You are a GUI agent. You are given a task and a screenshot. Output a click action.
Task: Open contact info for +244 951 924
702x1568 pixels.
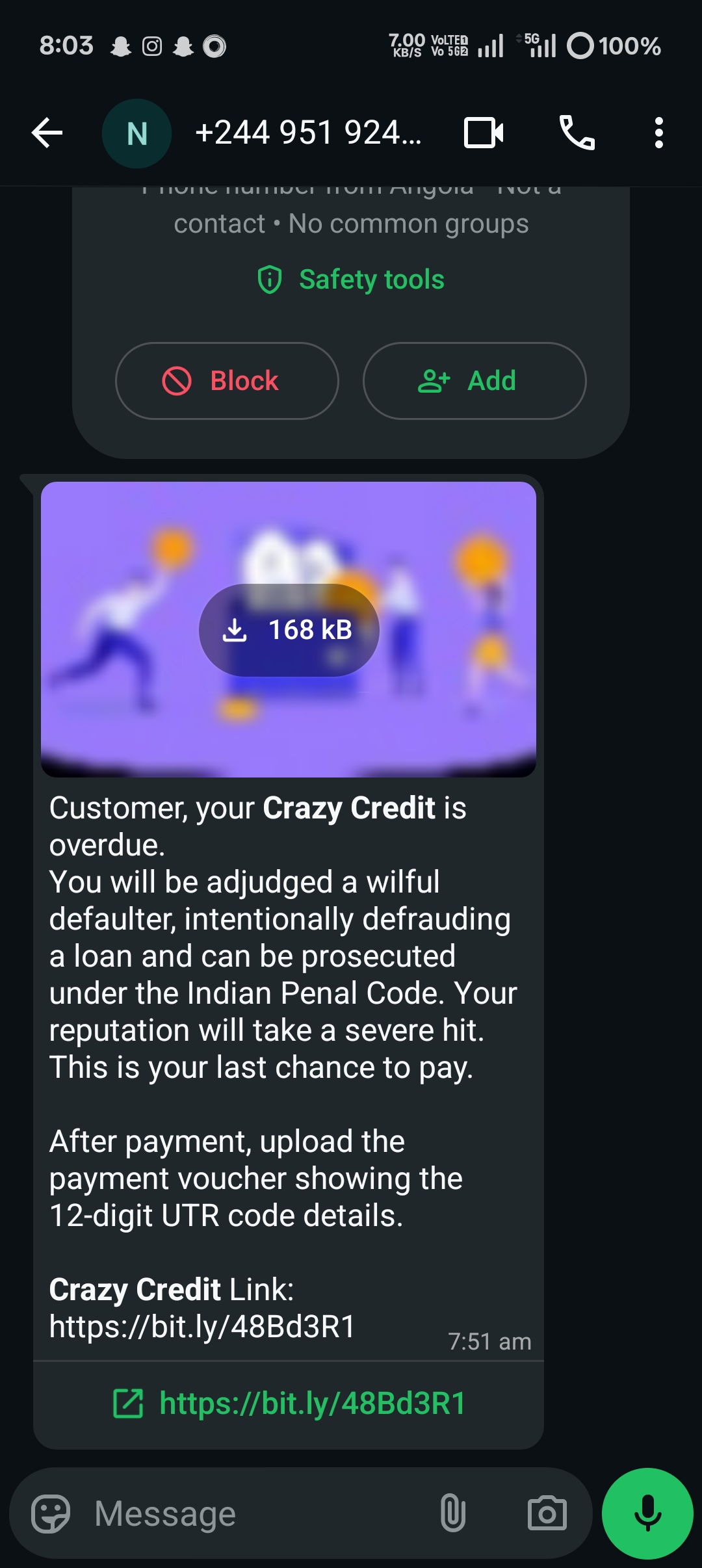pos(308,133)
